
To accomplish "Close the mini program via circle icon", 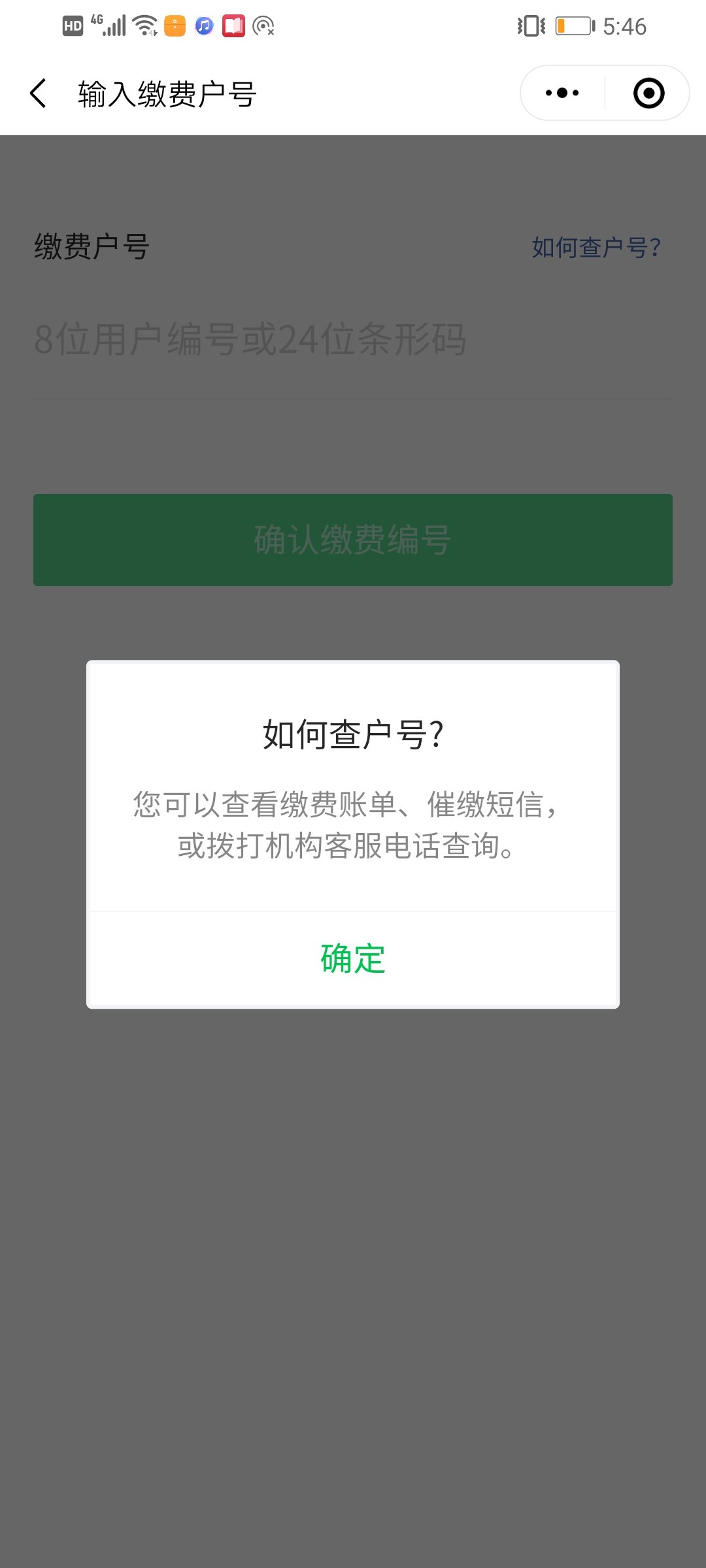I will [x=648, y=93].
